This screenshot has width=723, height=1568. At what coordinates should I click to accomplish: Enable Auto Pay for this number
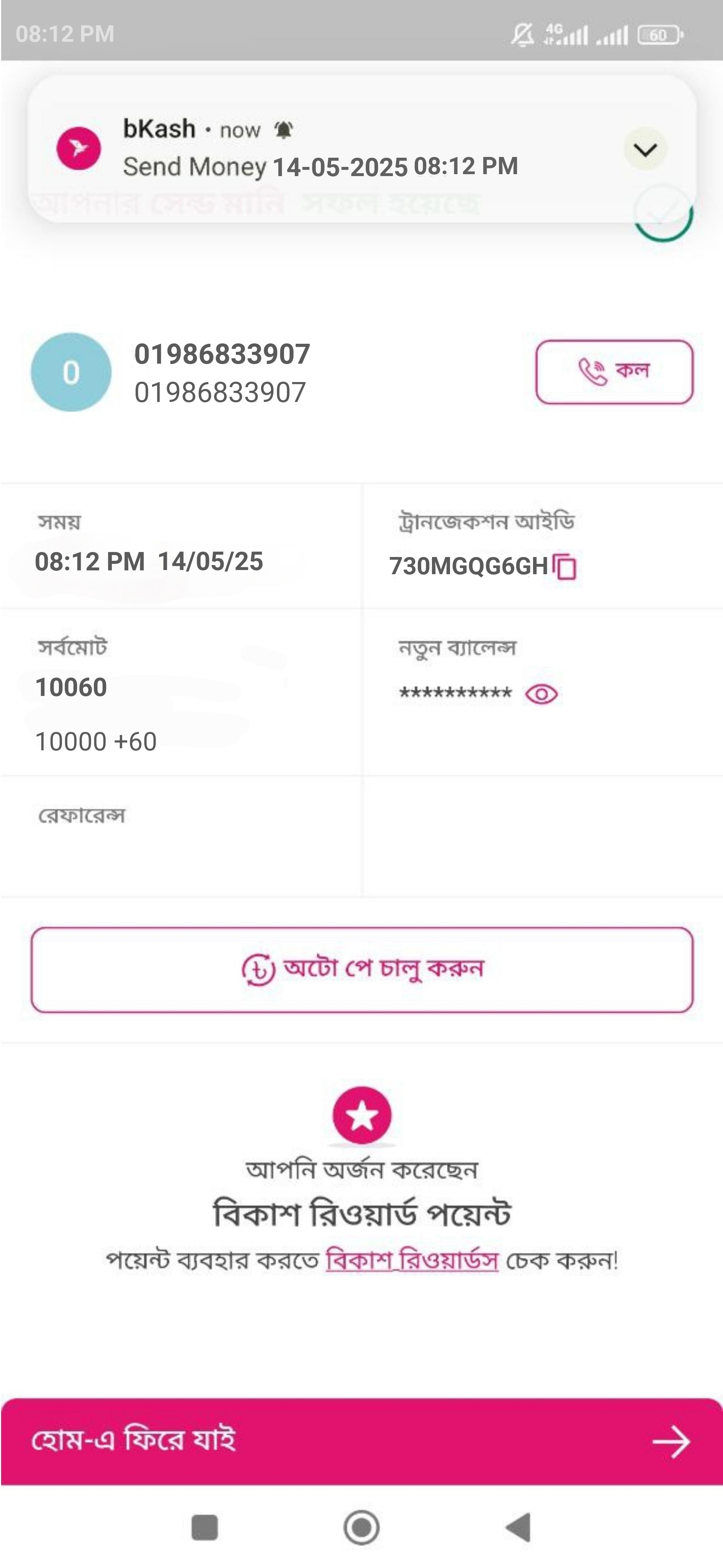[x=362, y=970]
